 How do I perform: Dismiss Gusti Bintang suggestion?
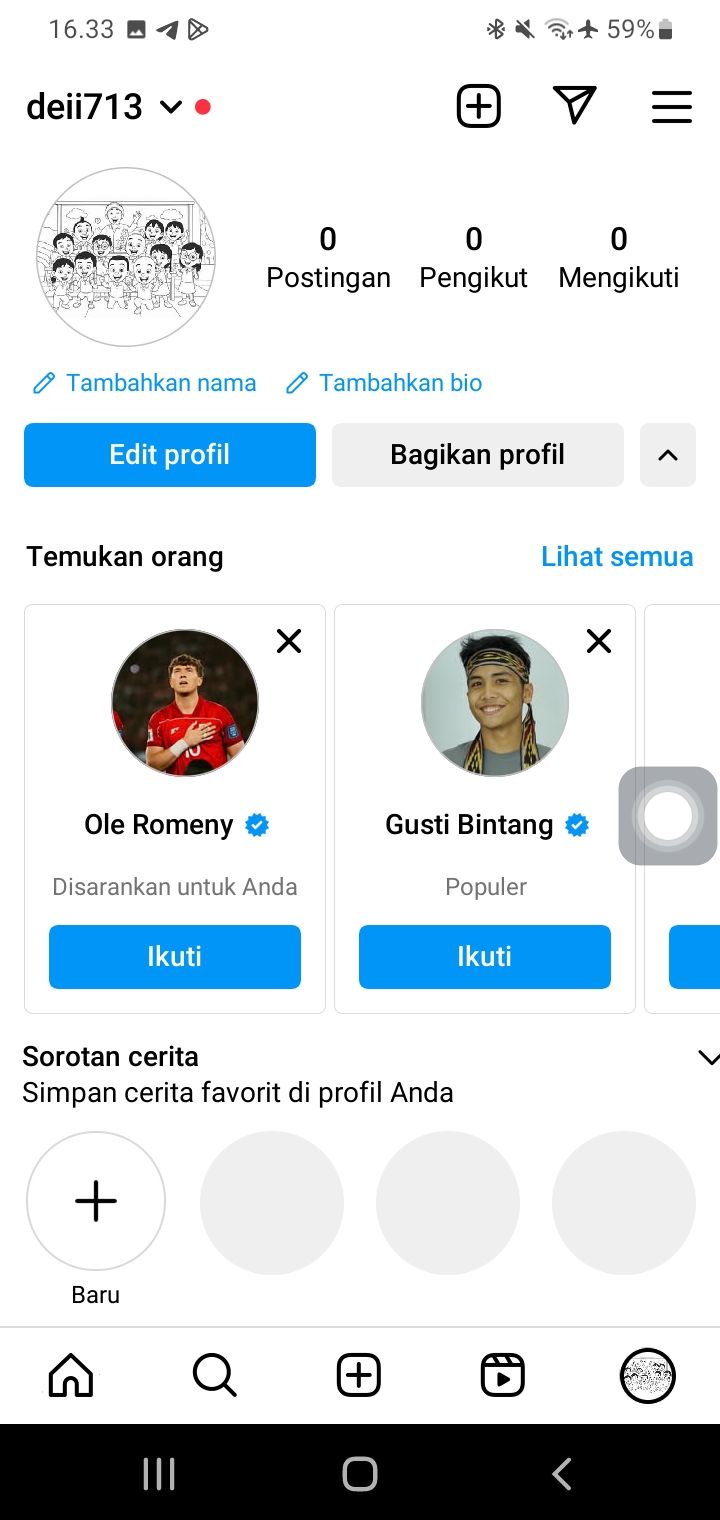tap(599, 641)
